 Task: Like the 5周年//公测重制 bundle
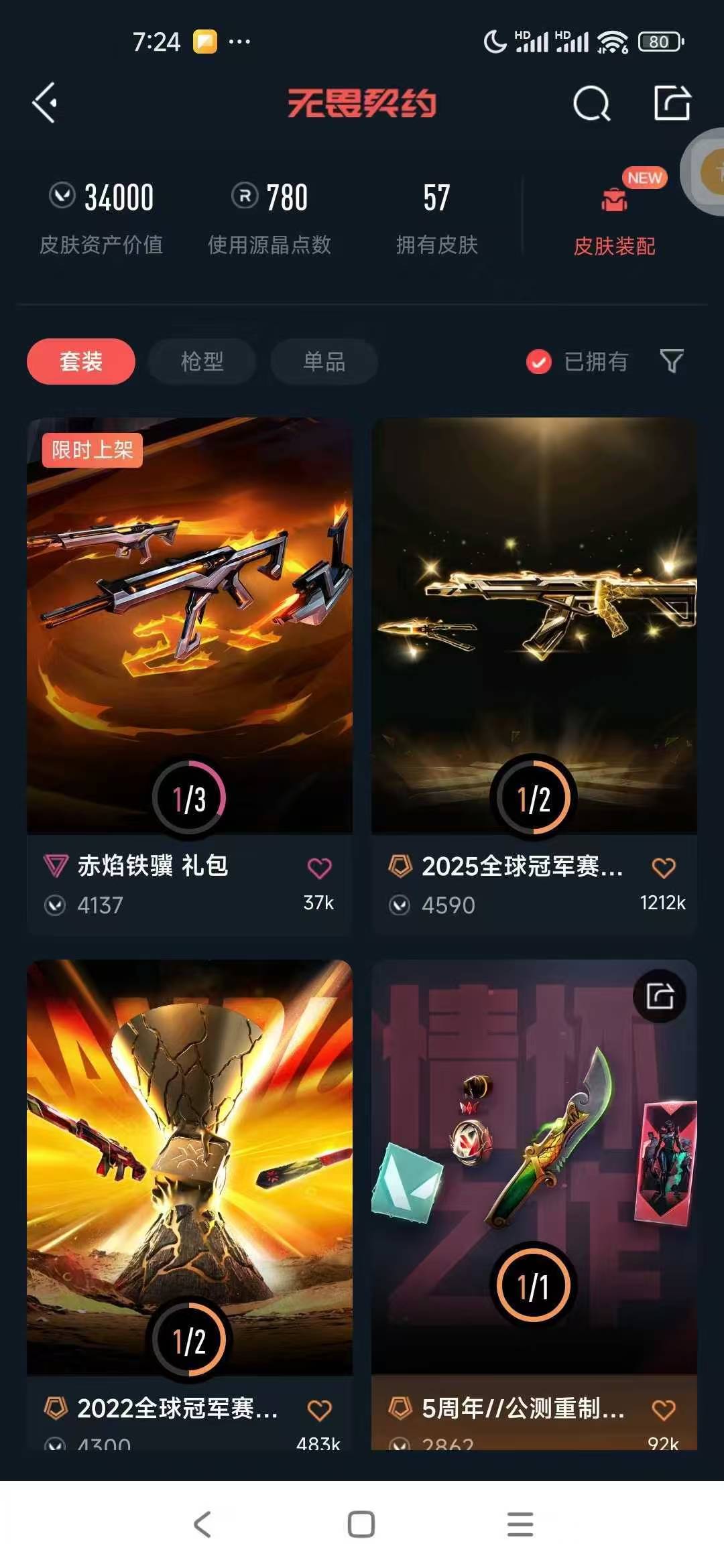[664, 1410]
